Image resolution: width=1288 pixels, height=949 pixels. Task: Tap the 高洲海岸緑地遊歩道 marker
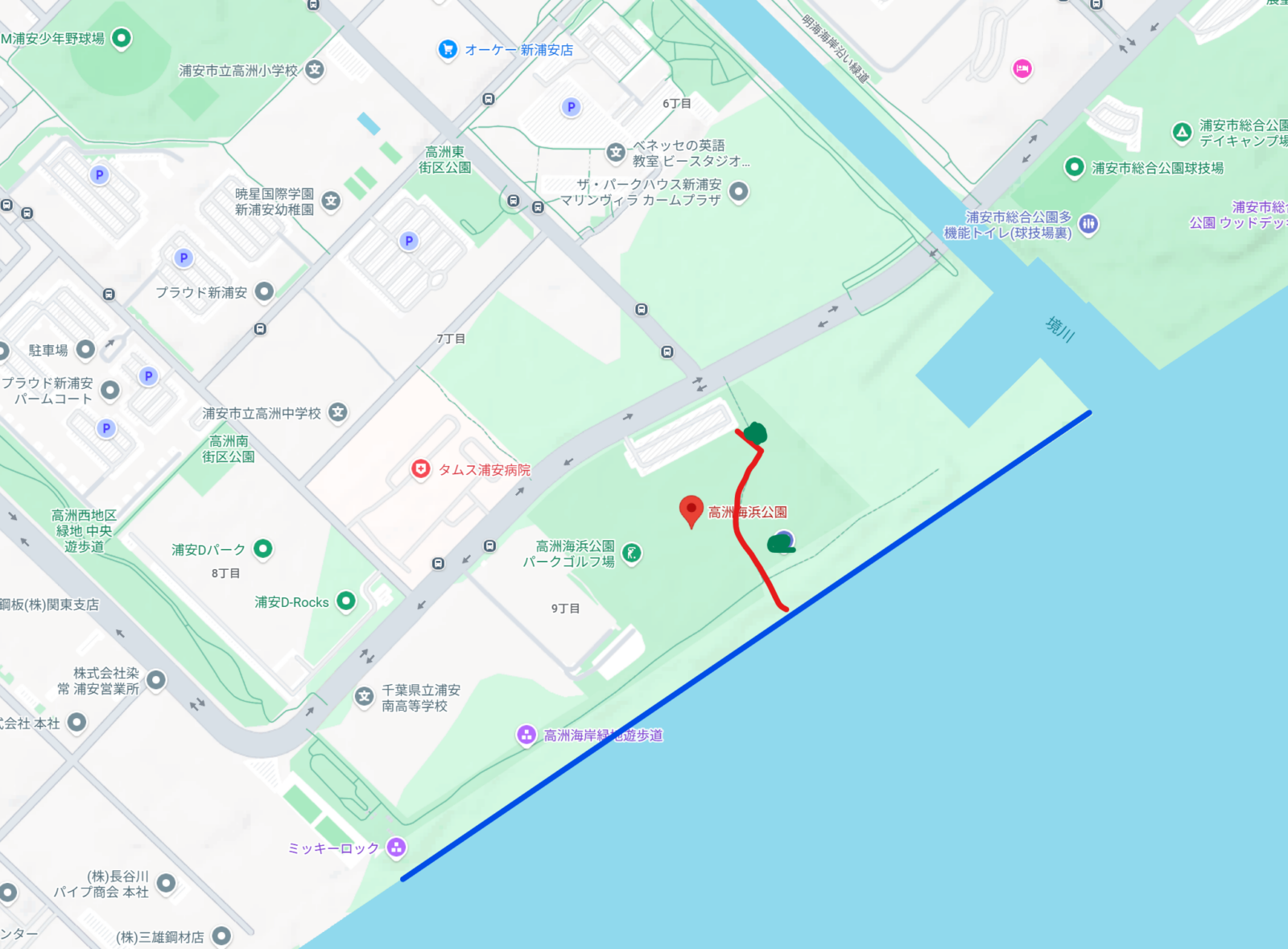pyautogui.click(x=526, y=734)
